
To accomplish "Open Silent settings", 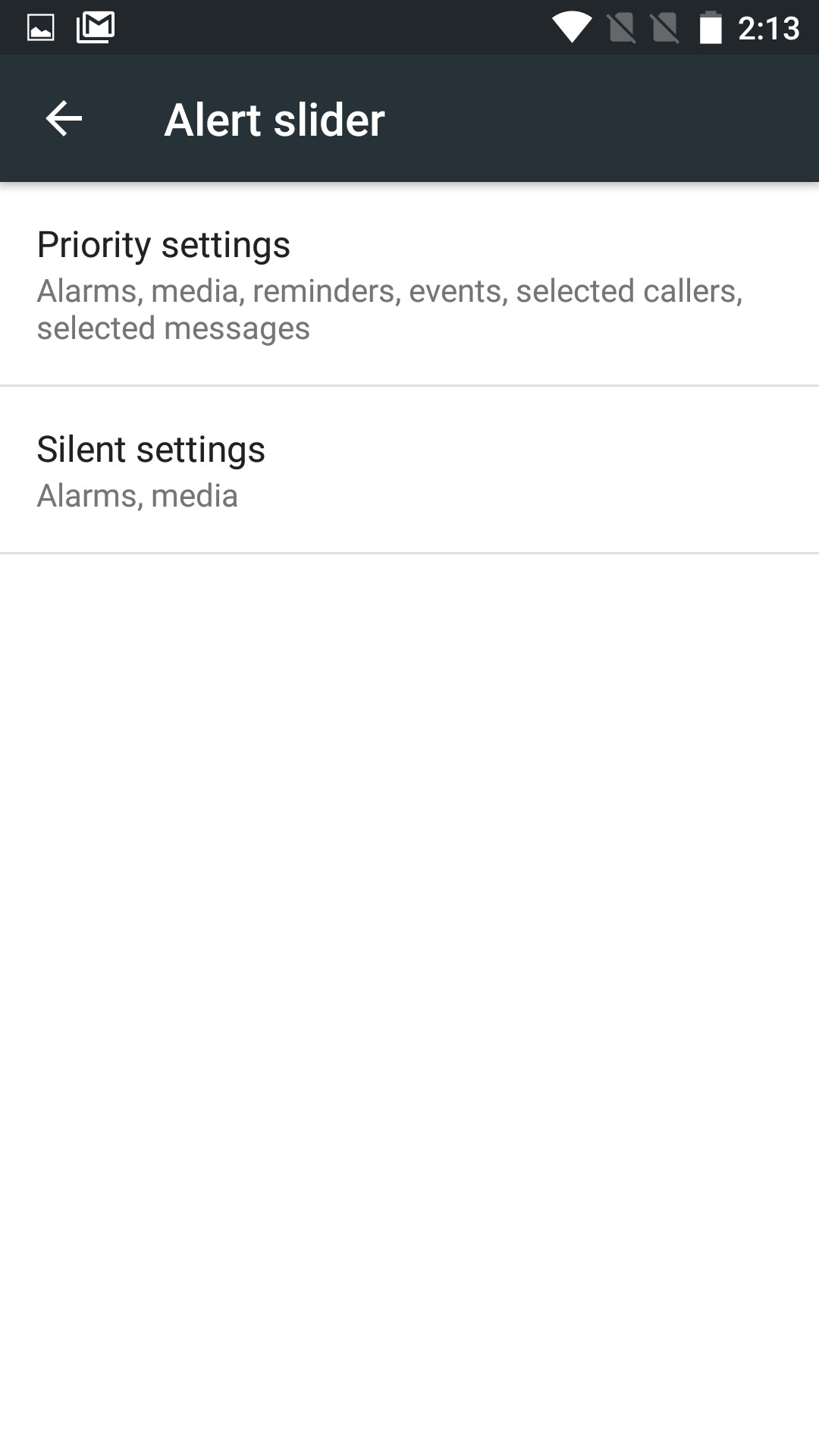I will pos(409,470).
